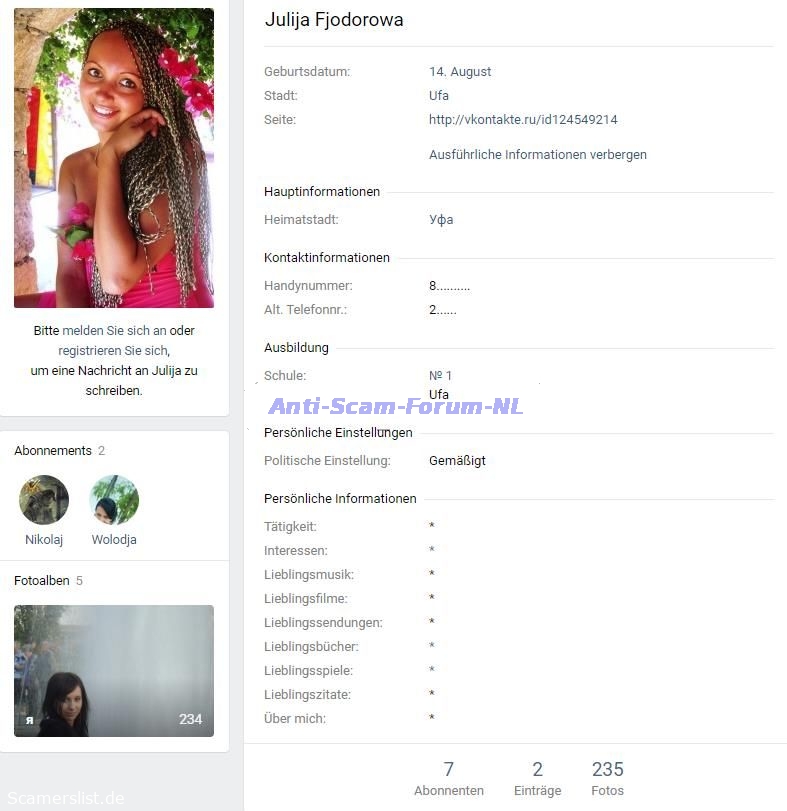Image resolution: width=787 pixels, height=811 pixels.
Task: Open the vkontakte.ru/id124549214 page link
Action: pyautogui.click(x=523, y=120)
